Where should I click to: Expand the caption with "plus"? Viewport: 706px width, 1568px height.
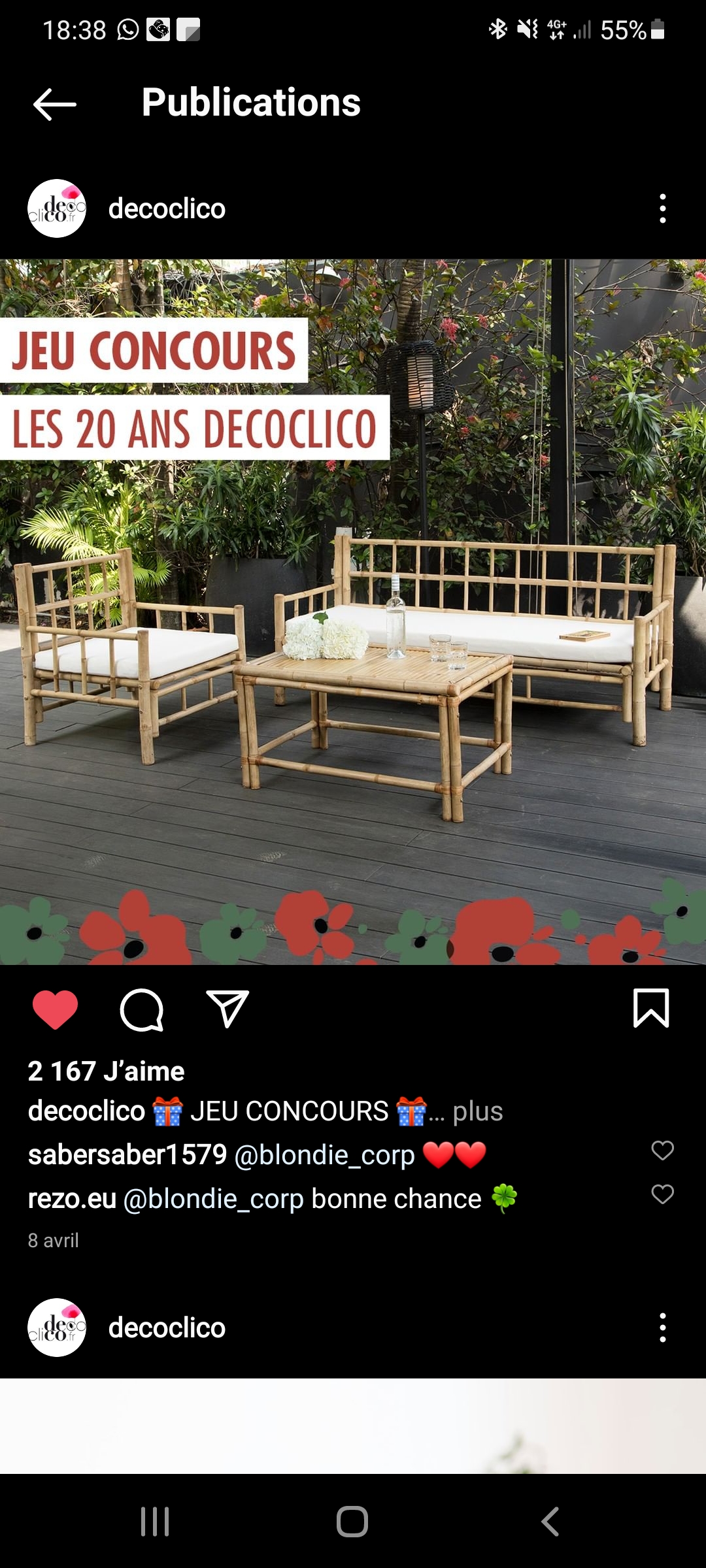click(477, 1111)
